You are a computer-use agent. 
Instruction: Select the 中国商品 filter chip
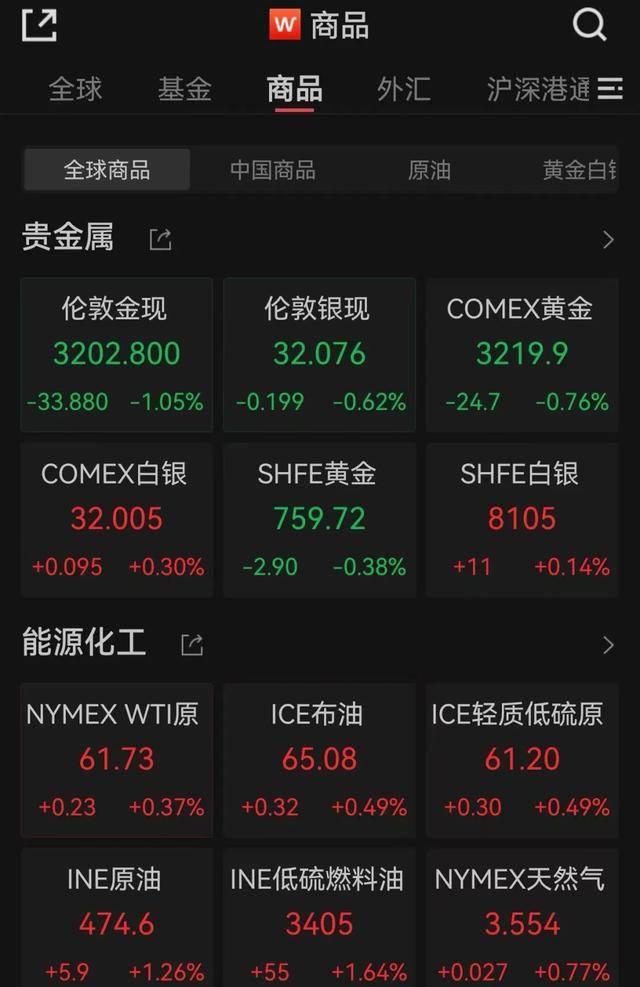point(272,170)
